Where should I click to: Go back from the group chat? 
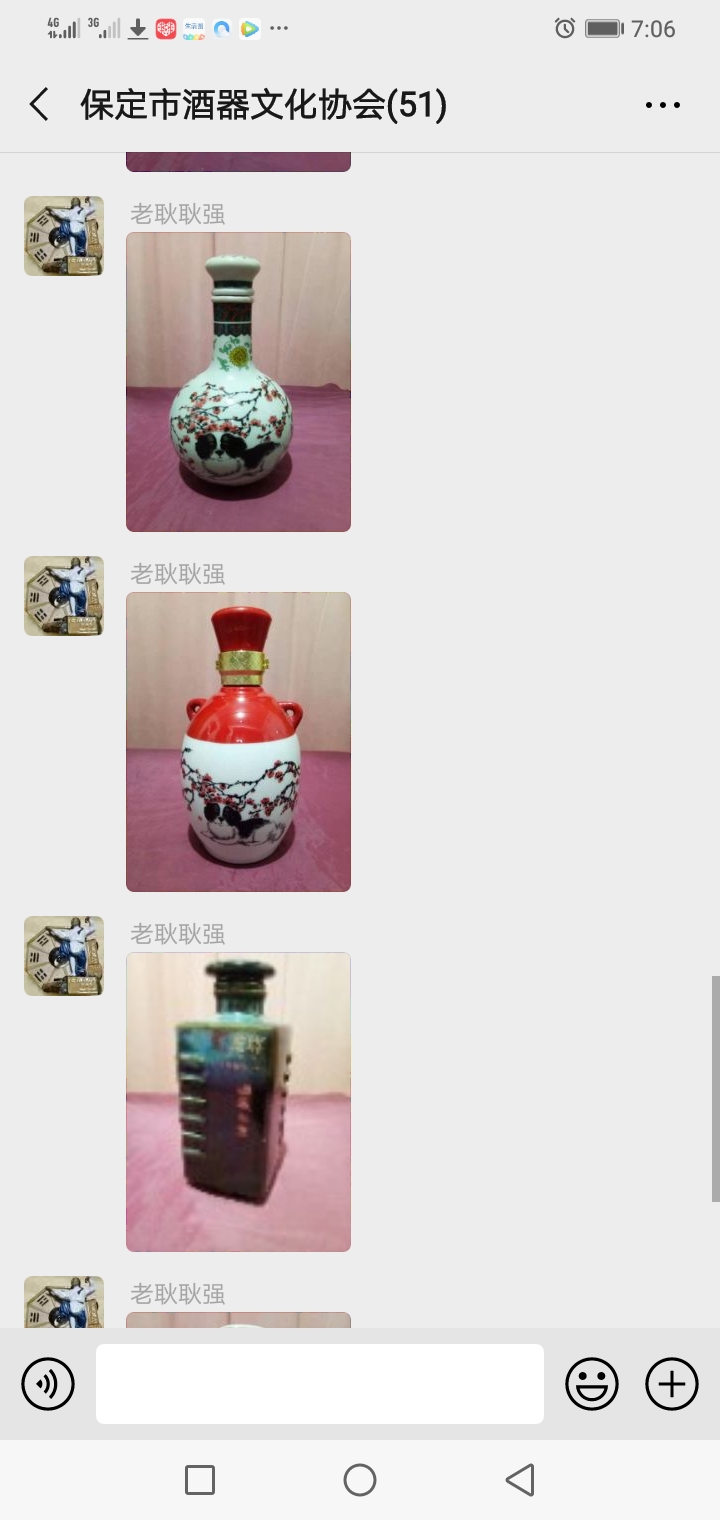(x=39, y=105)
